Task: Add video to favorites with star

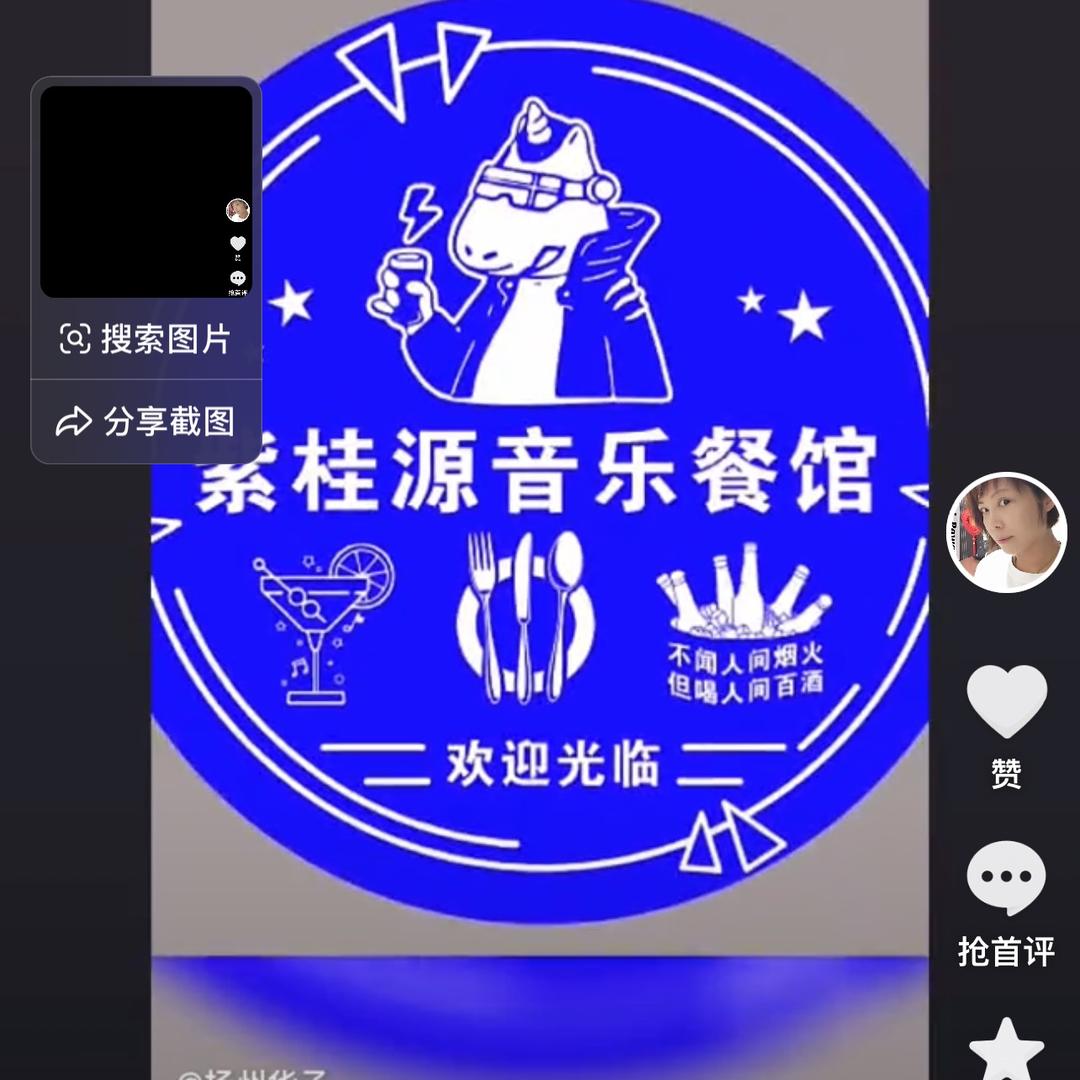Action: click(x=1006, y=1050)
